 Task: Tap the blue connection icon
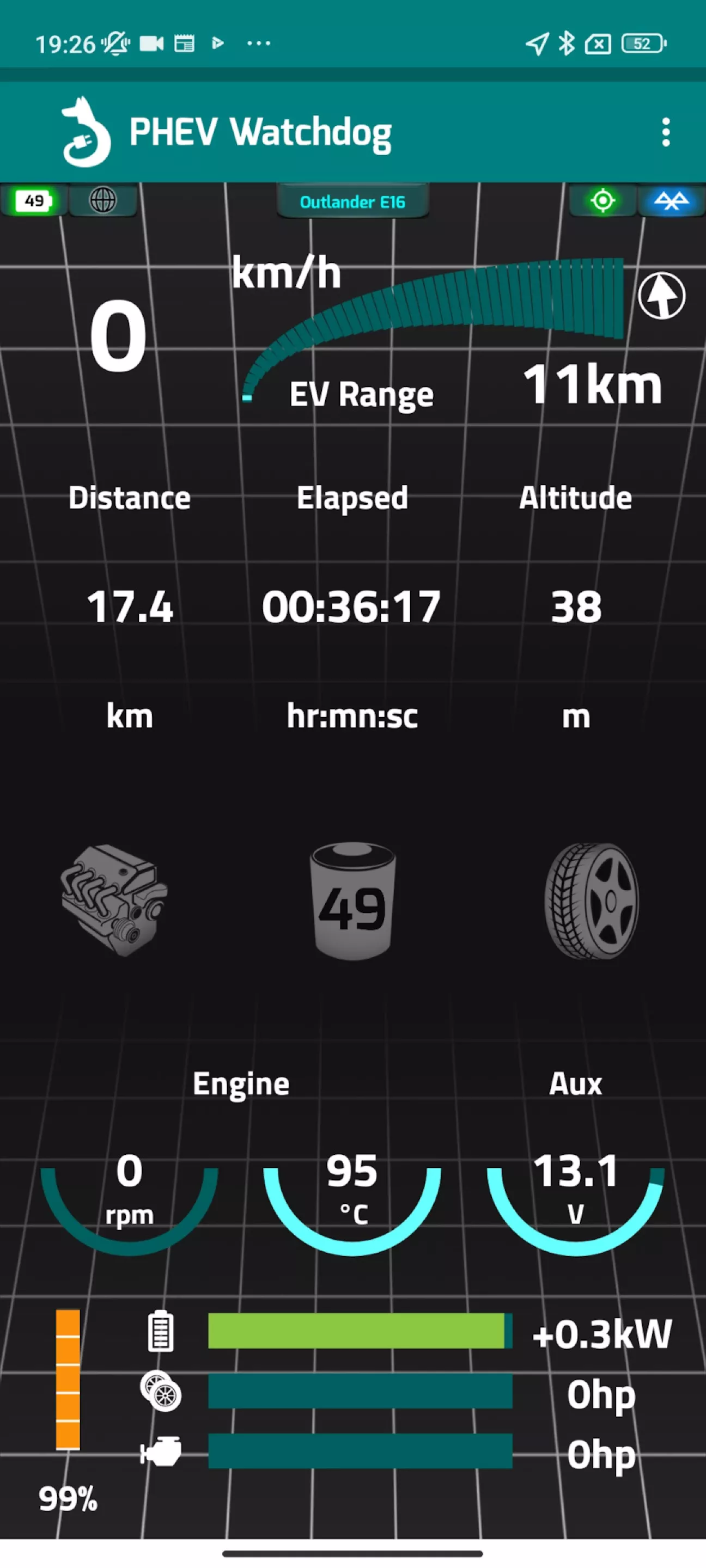point(671,200)
